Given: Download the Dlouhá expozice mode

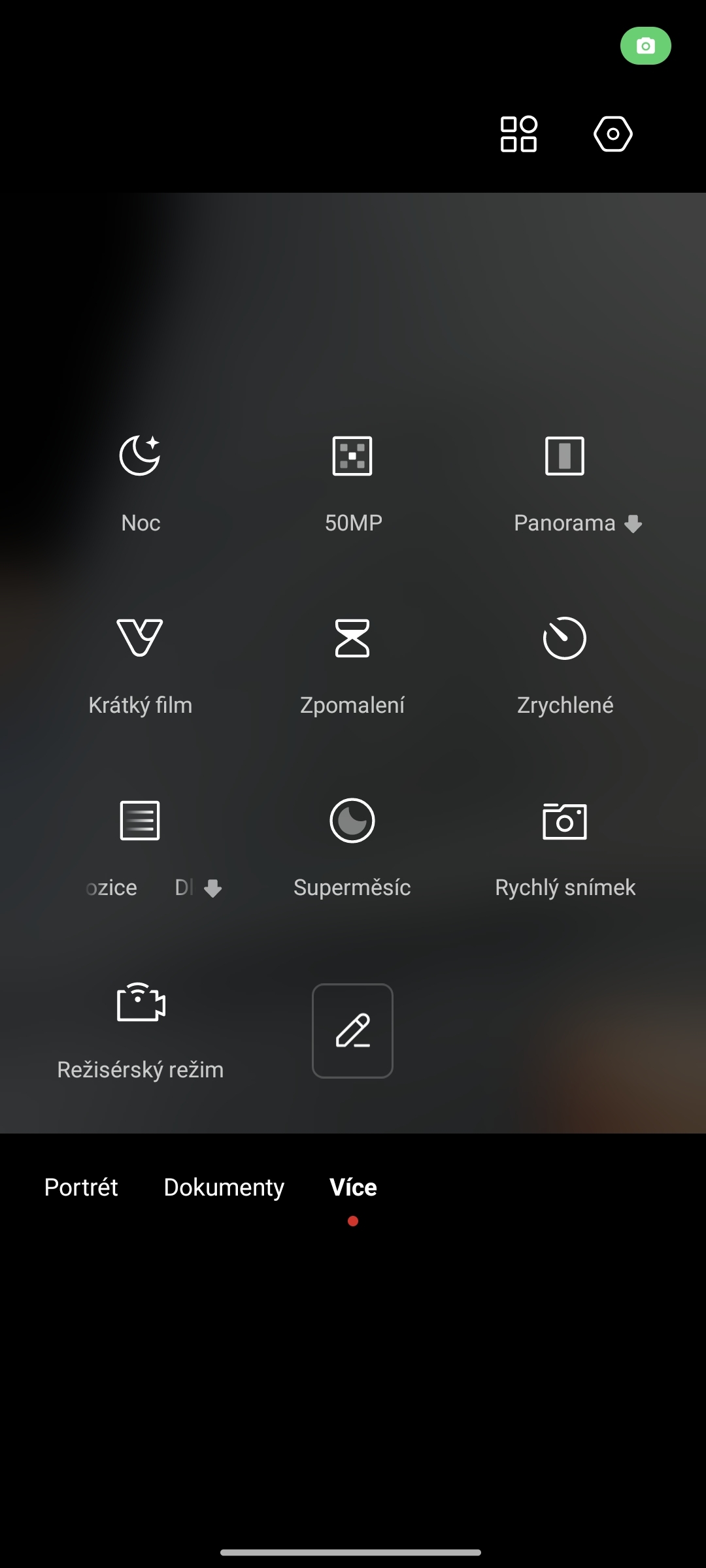Looking at the screenshot, I should coord(212,887).
